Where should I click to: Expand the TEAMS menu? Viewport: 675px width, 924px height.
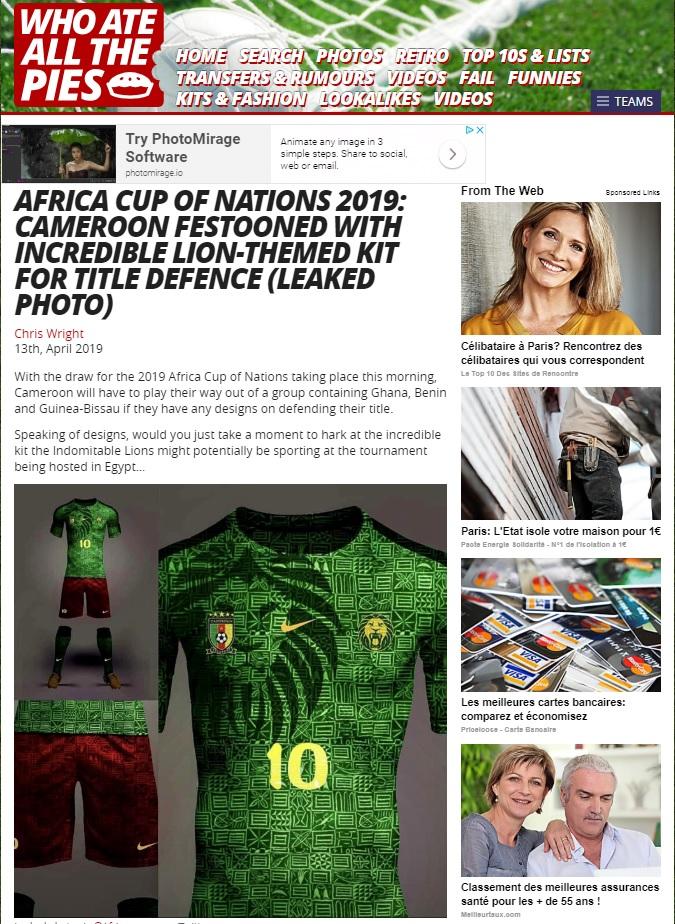pyautogui.click(x=625, y=101)
